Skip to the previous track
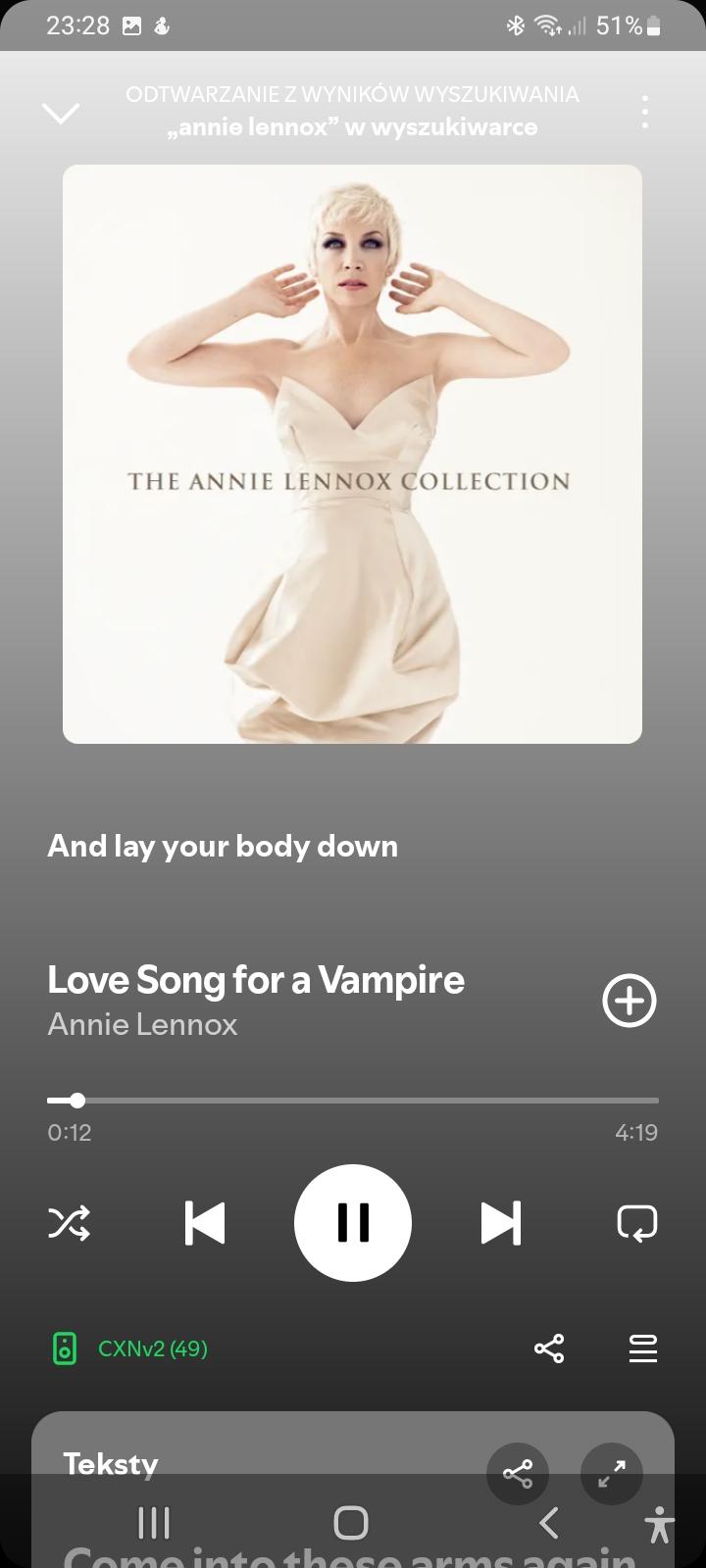706x1568 pixels. pyautogui.click(x=205, y=1222)
